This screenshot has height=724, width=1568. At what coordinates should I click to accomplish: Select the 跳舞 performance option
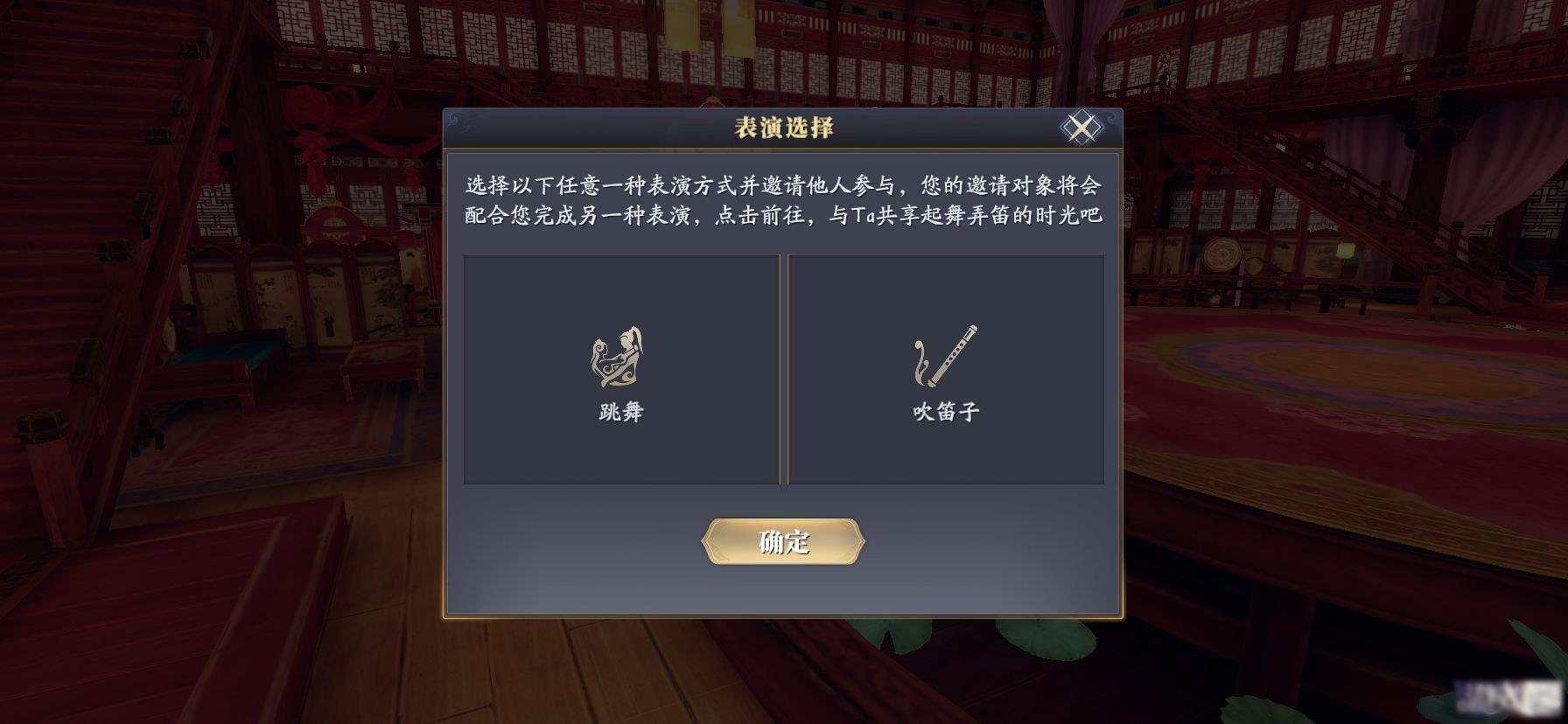coord(620,370)
